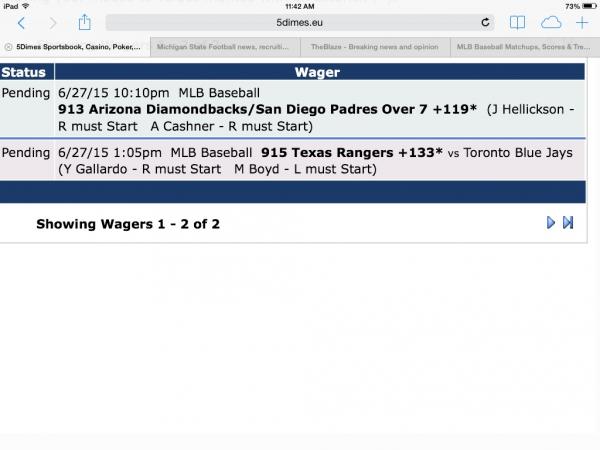This screenshot has height=450, width=600.
Task: Close the 5Dimes Sportsbook tab
Action: pos(8,46)
